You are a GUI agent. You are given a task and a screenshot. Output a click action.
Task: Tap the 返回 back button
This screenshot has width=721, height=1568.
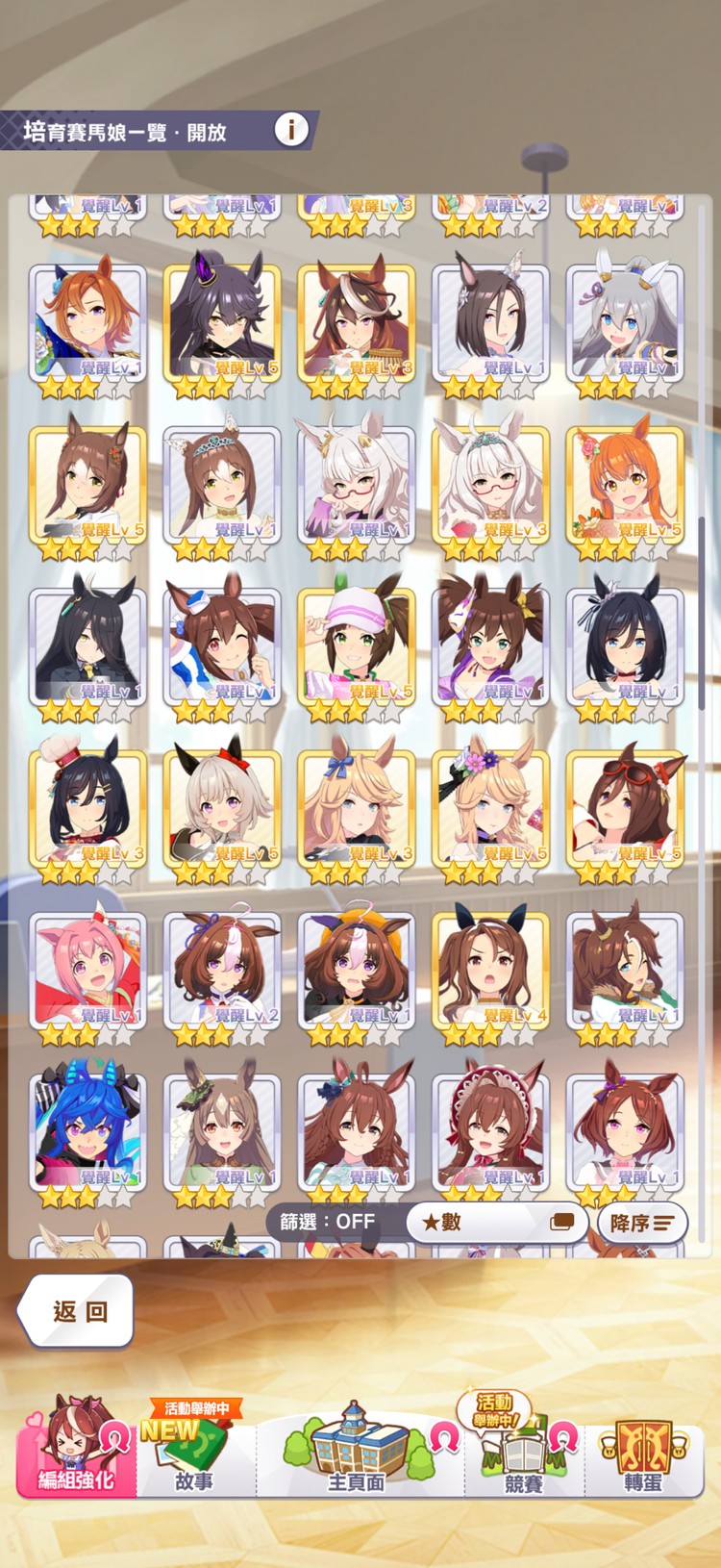click(x=77, y=1310)
